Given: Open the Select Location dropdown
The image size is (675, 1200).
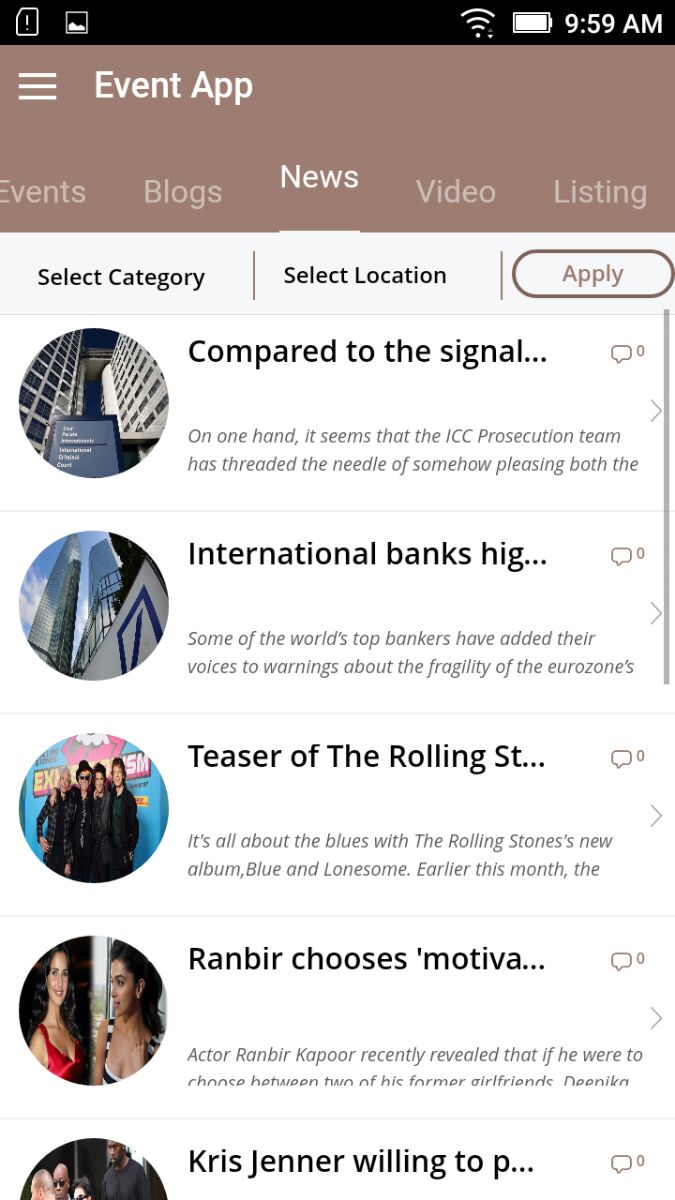Looking at the screenshot, I should [x=365, y=275].
